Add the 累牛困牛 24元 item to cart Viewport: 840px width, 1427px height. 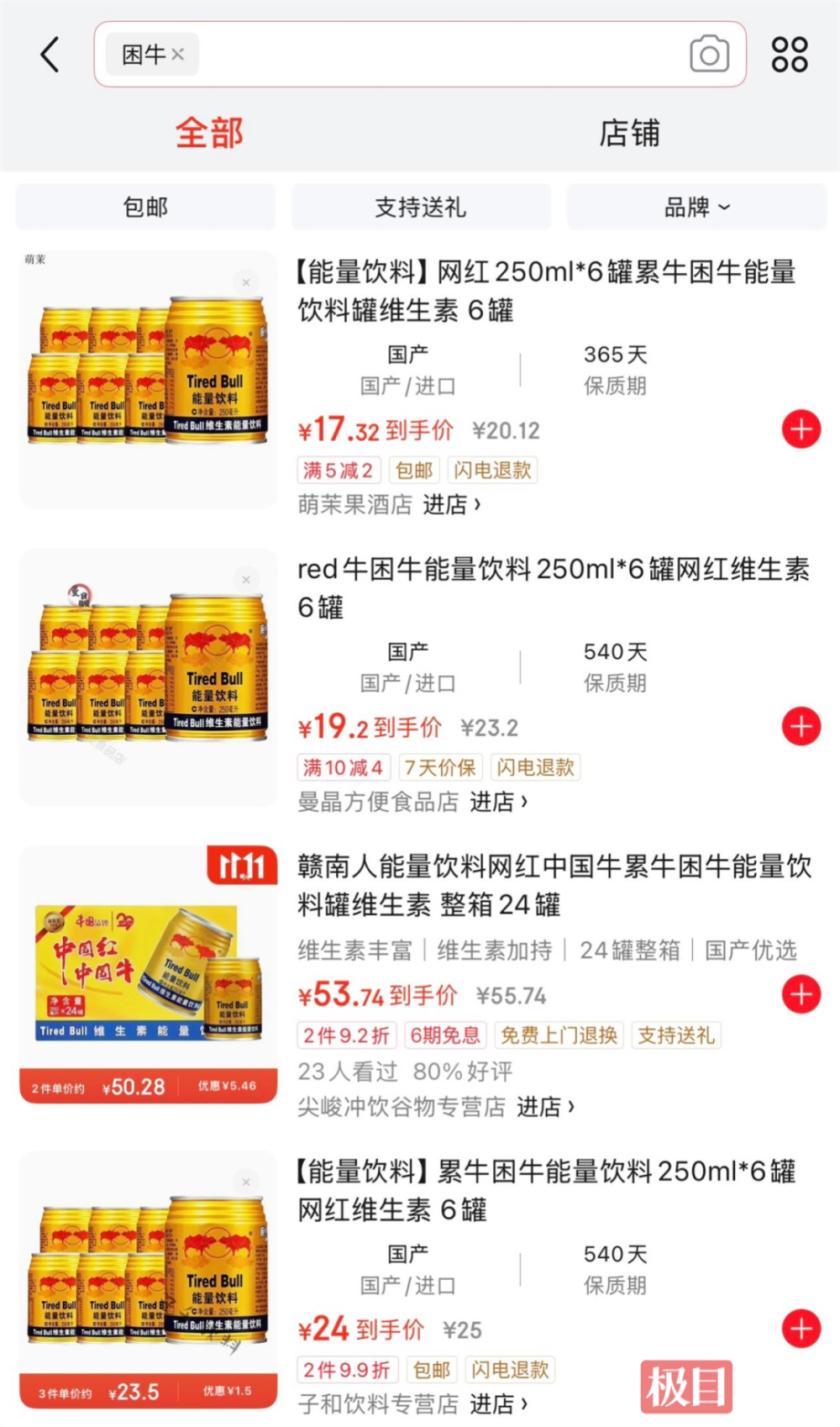[801, 1329]
